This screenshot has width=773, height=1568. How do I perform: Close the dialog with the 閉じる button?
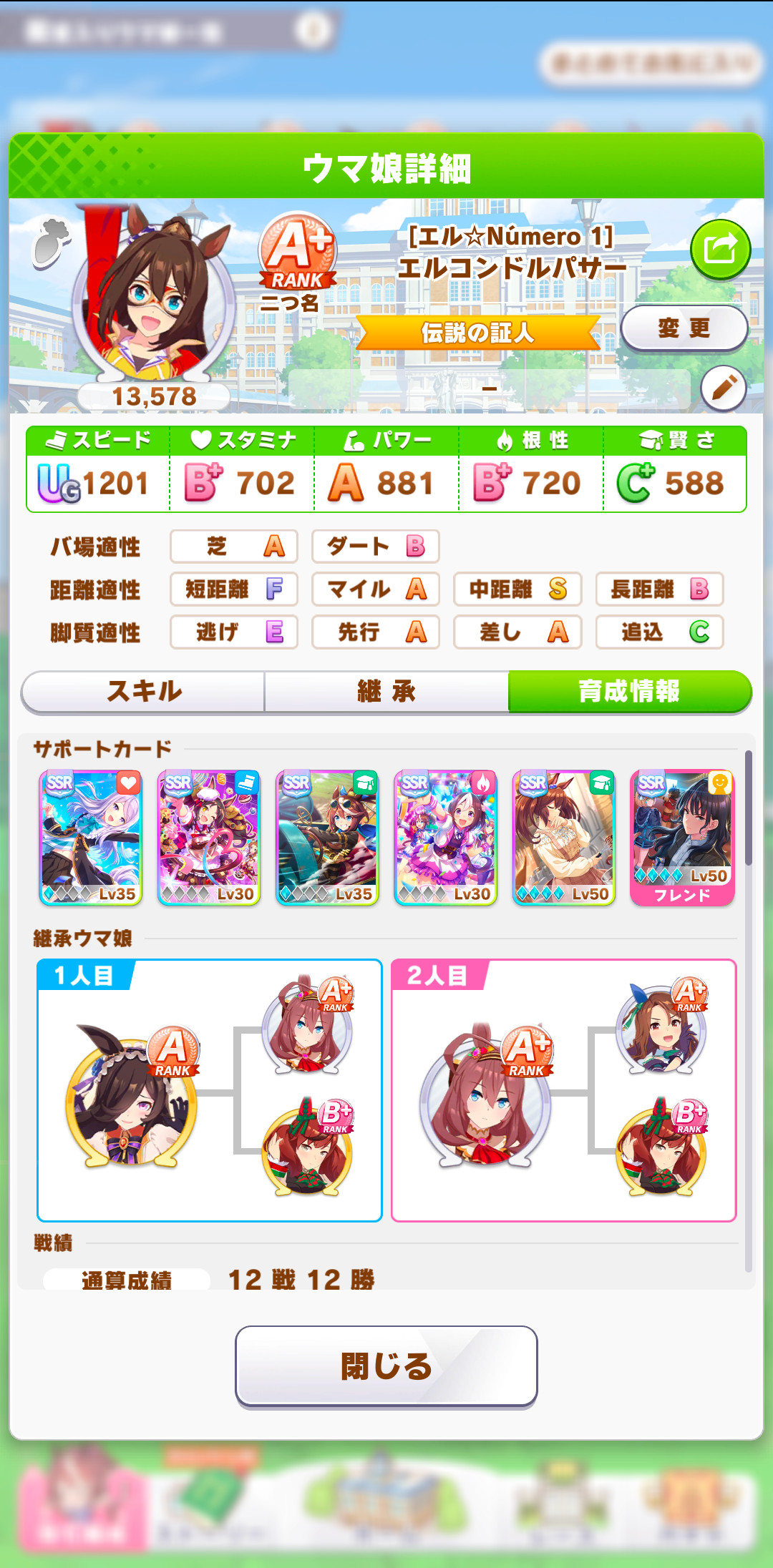[x=386, y=1366]
